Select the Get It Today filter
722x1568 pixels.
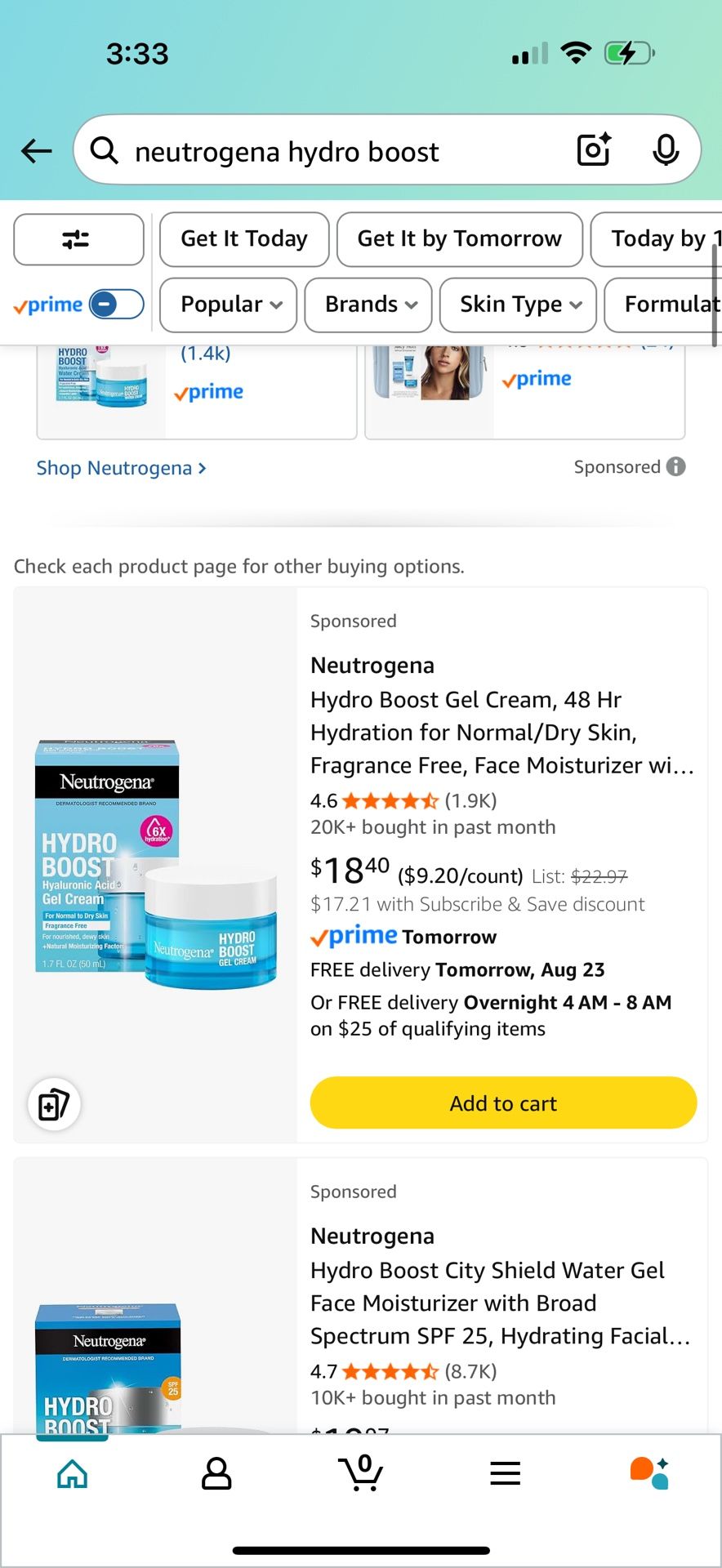[244, 239]
